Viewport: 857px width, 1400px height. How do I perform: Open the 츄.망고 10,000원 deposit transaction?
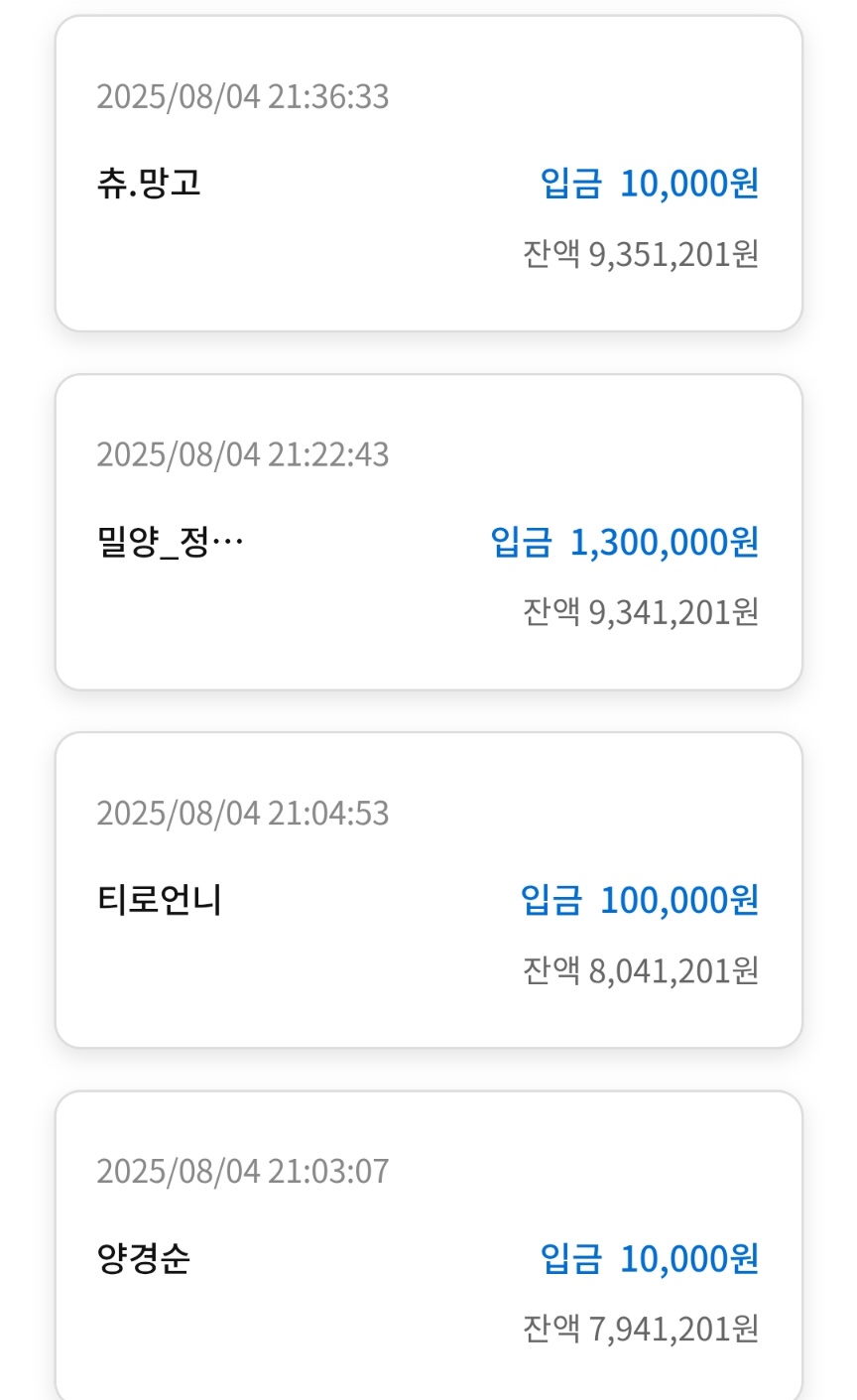click(x=428, y=175)
